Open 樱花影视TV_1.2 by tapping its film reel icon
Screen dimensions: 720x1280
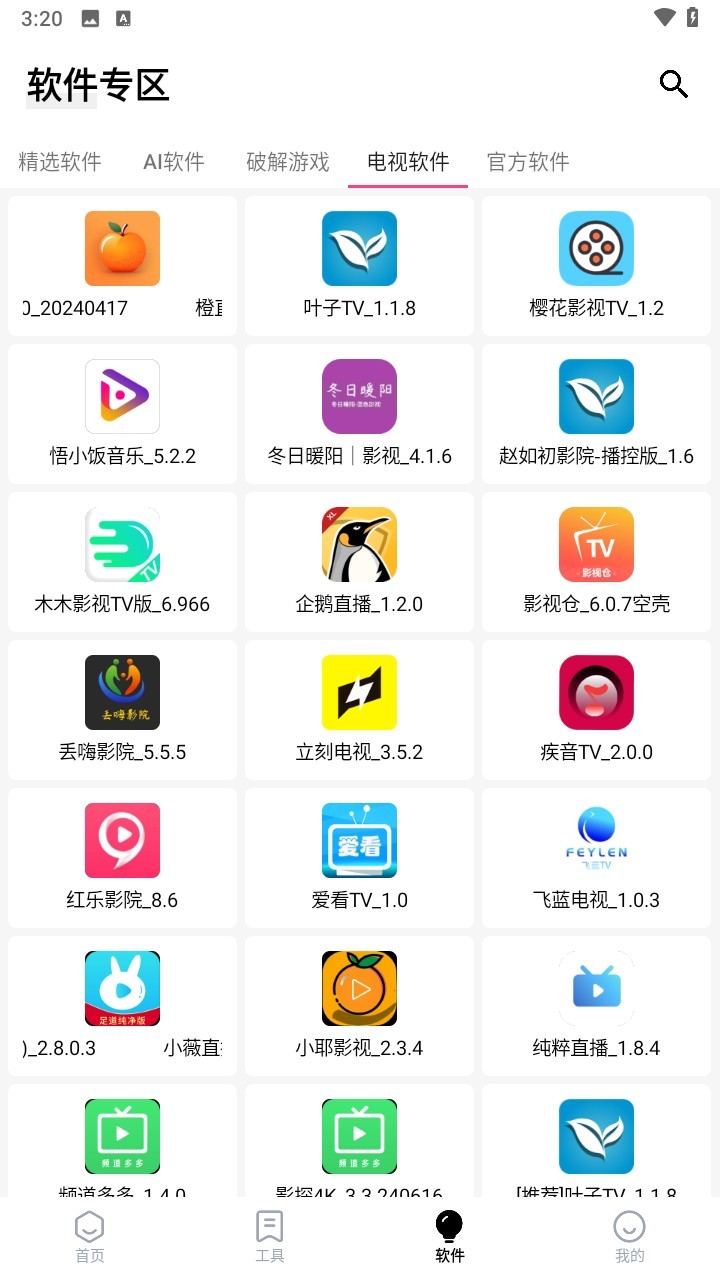click(596, 248)
